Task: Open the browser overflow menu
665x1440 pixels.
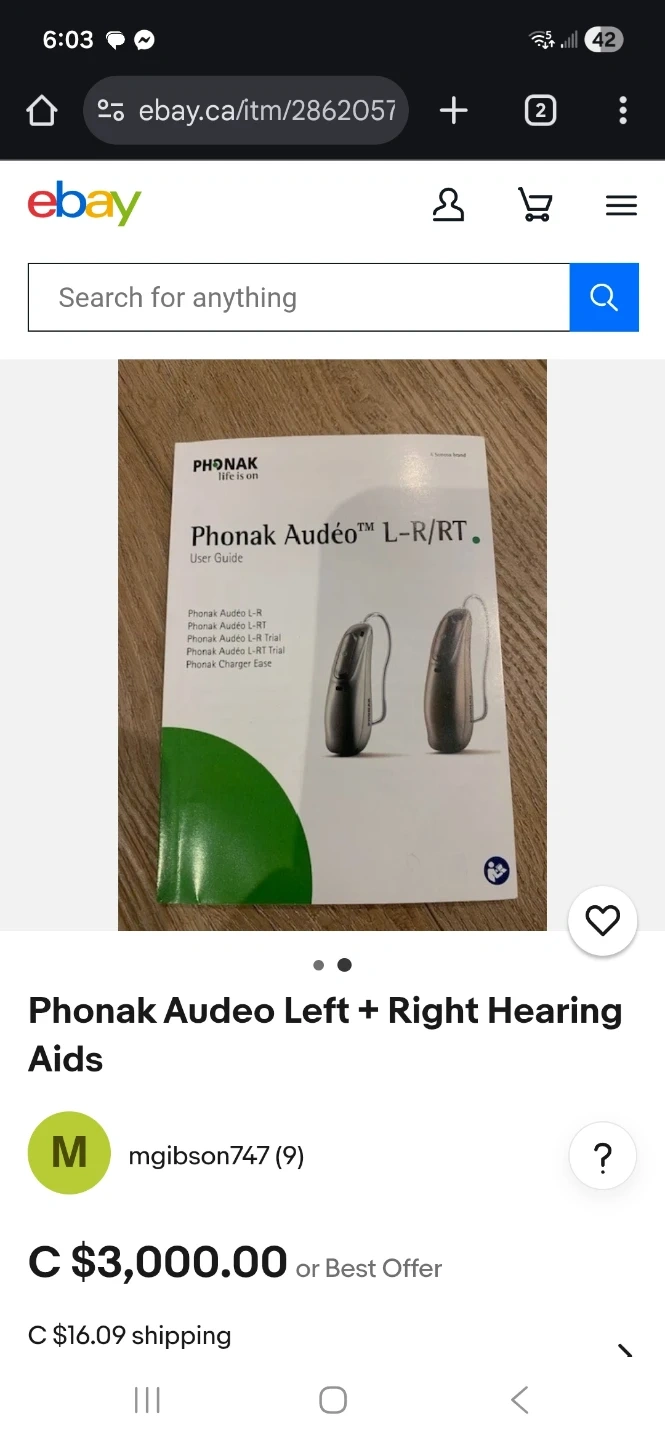Action: click(x=622, y=111)
